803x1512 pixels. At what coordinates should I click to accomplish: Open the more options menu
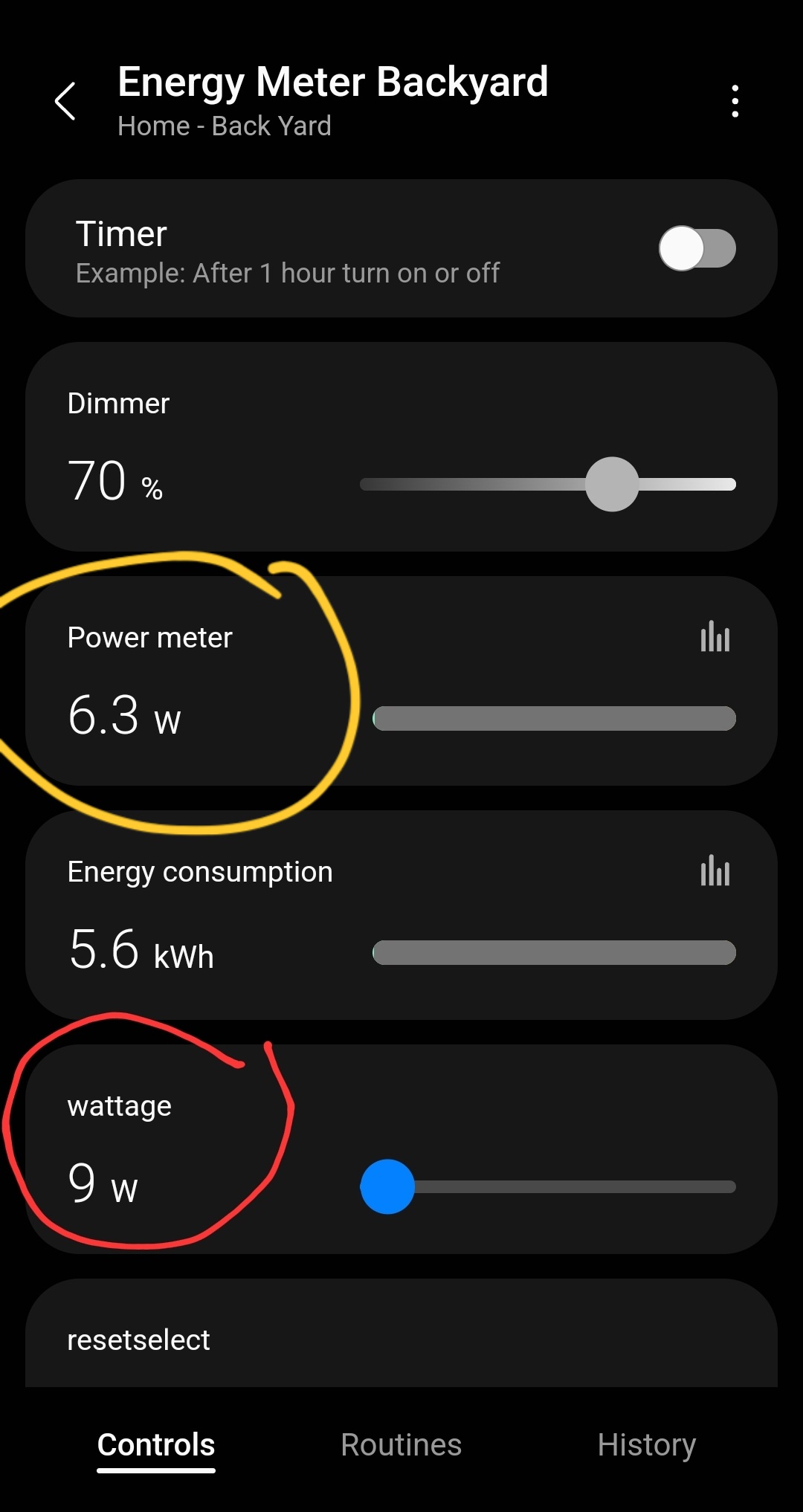coord(735,101)
